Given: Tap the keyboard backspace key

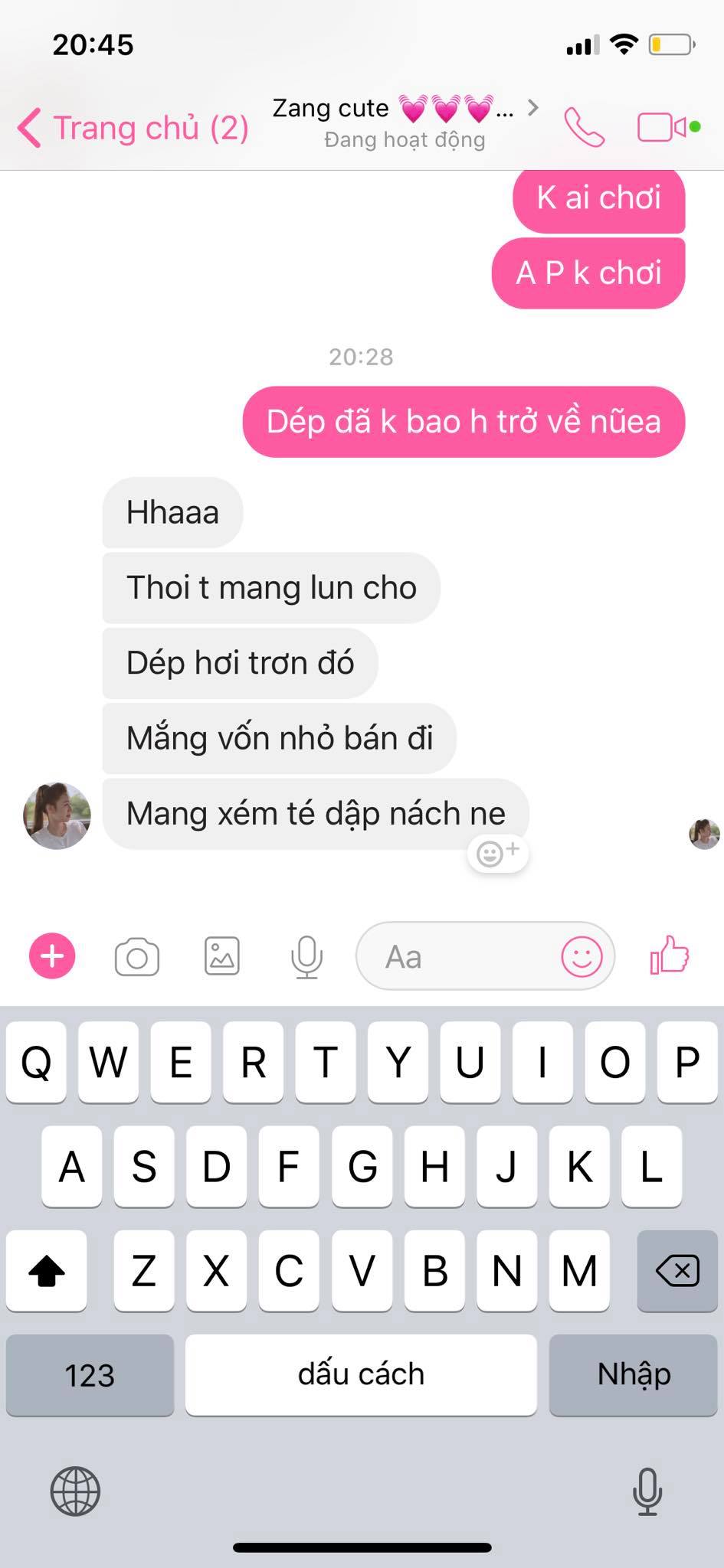Looking at the screenshot, I should coord(677,1272).
